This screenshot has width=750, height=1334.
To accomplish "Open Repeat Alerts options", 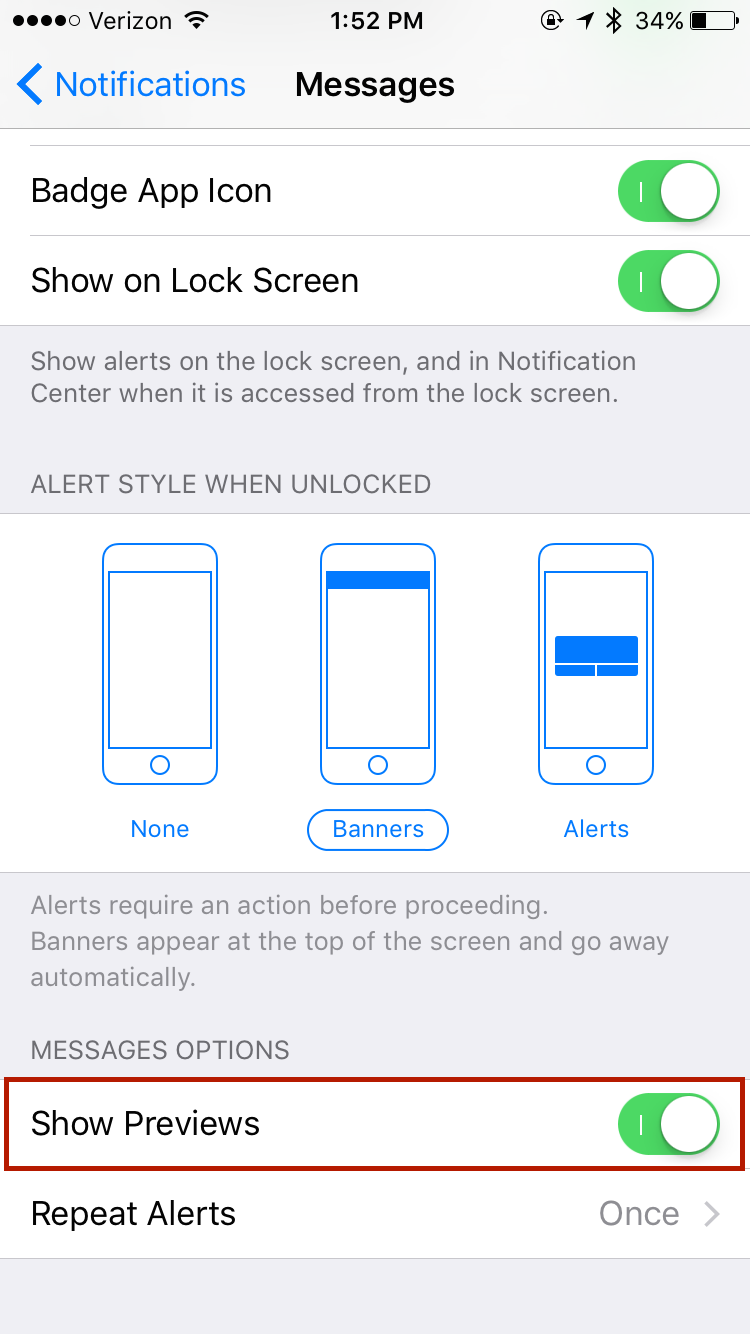I will click(x=375, y=1214).
